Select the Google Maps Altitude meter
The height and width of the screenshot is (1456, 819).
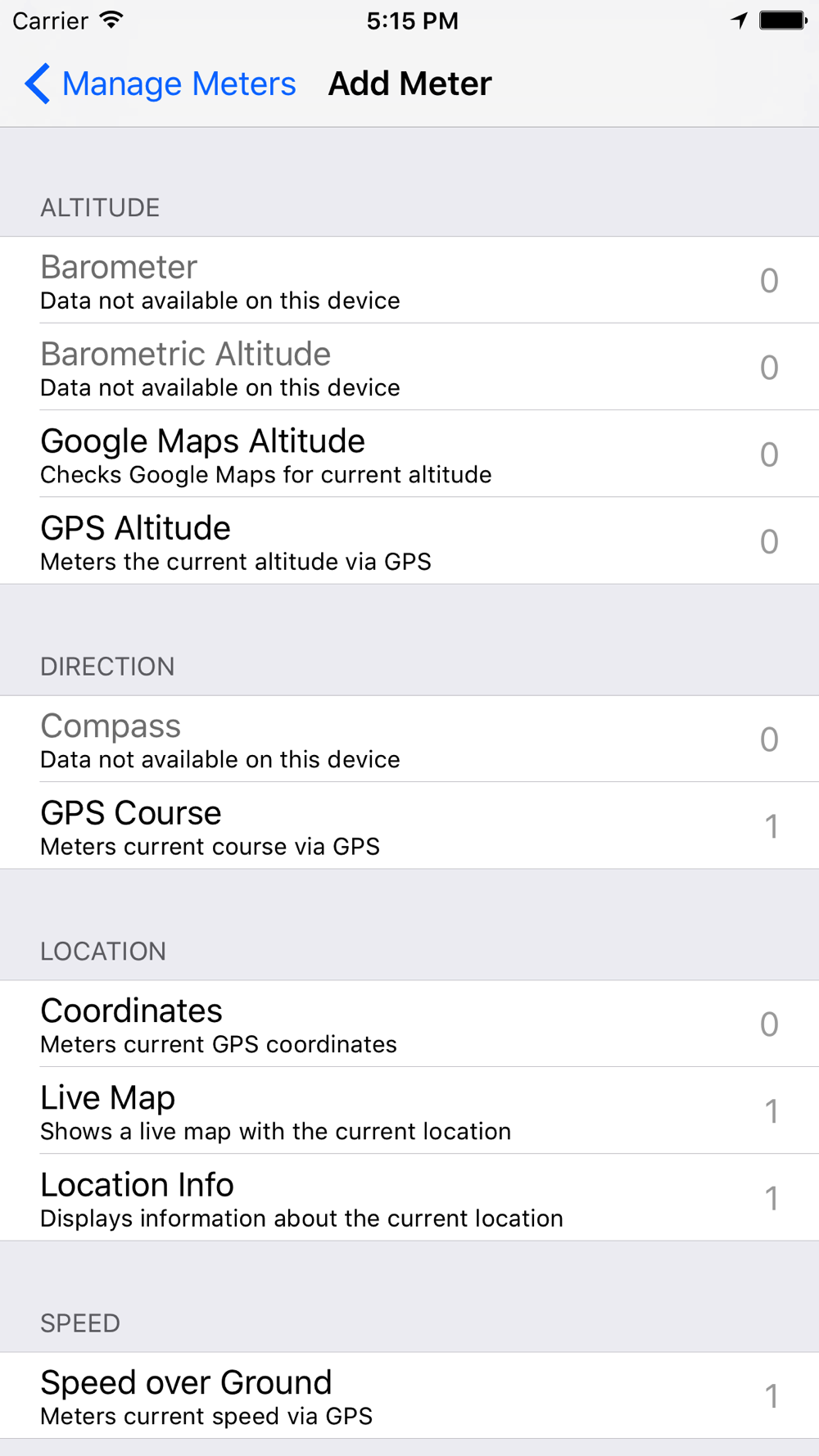tap(409, 454)
